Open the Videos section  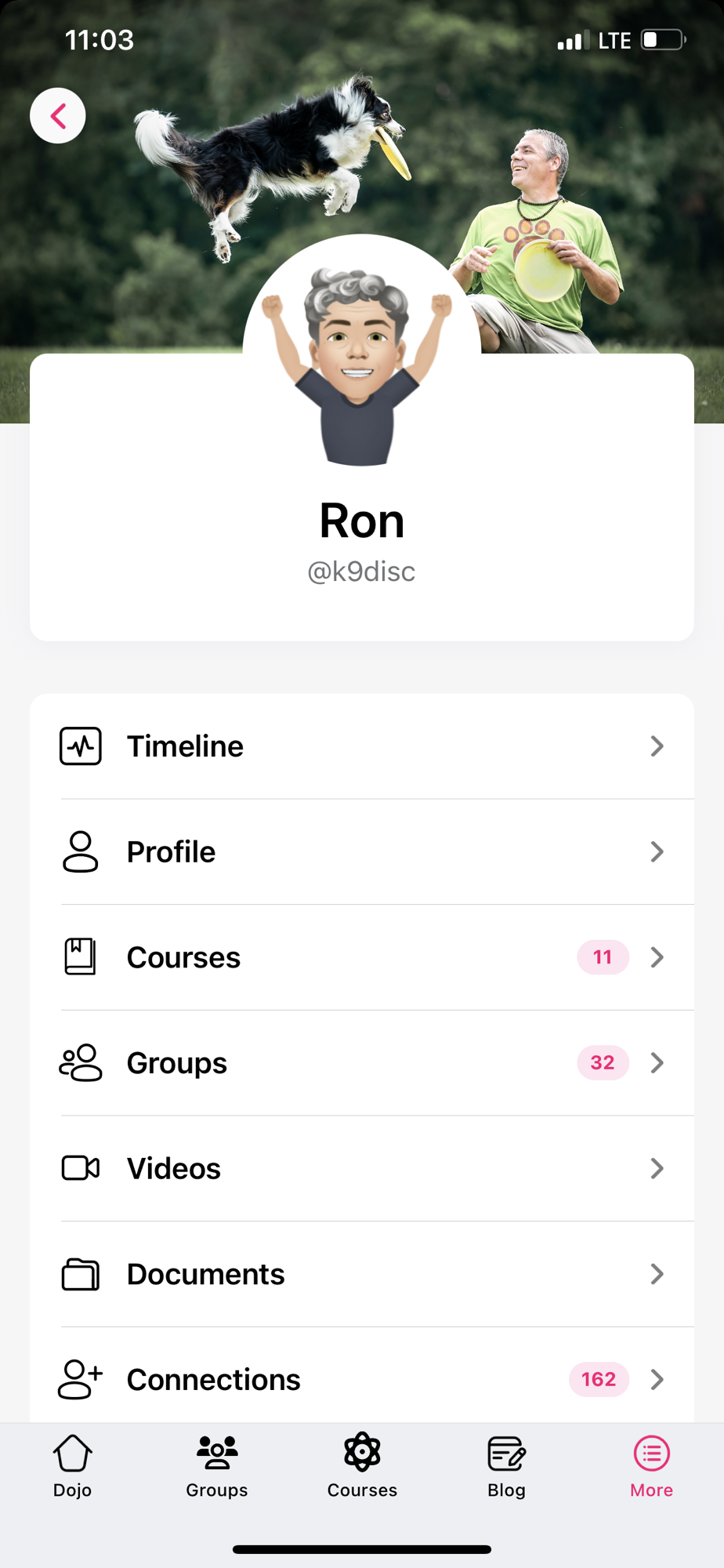pyautogui.click(x=362, y=1168)
